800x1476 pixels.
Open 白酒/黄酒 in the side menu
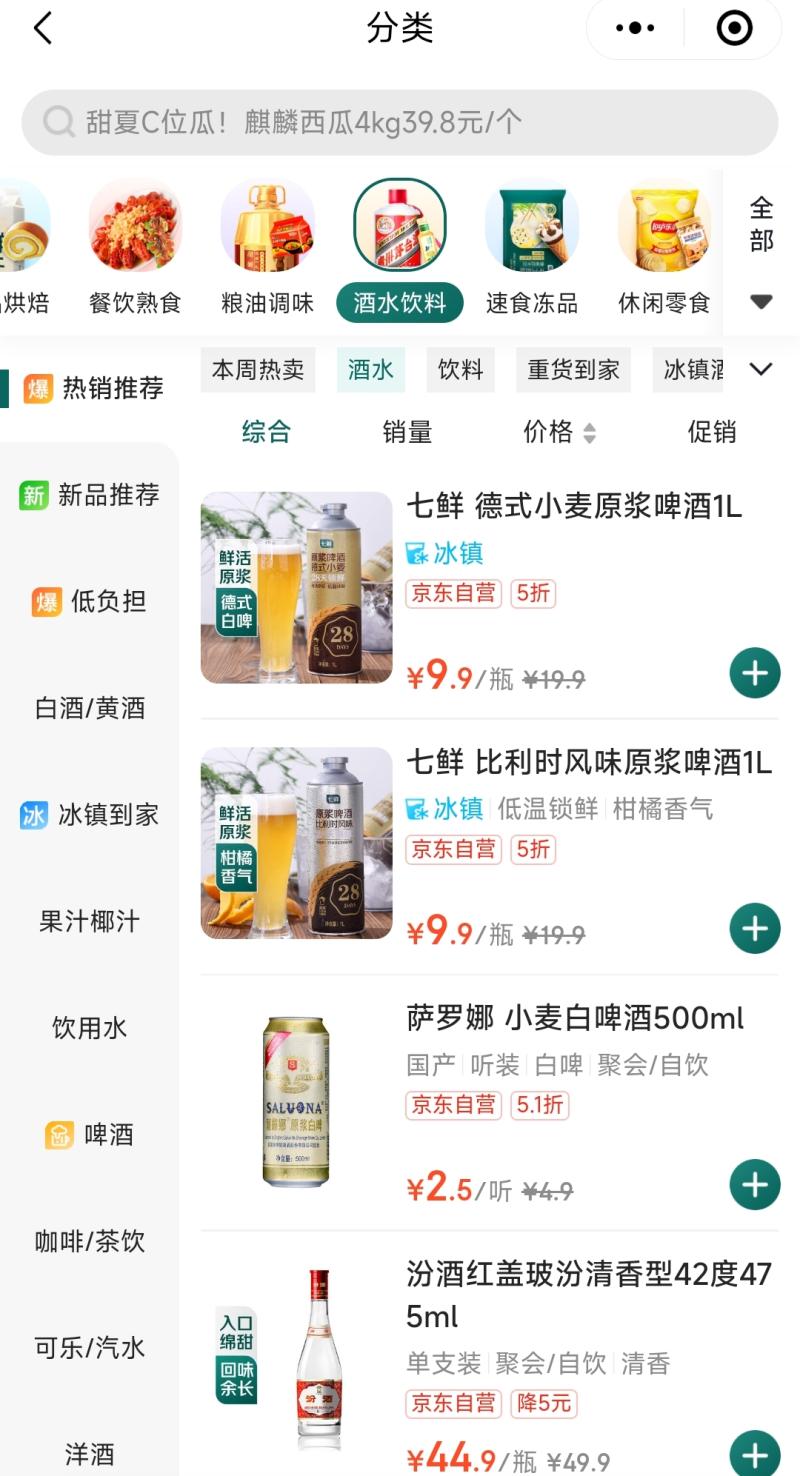coord(90,708)
